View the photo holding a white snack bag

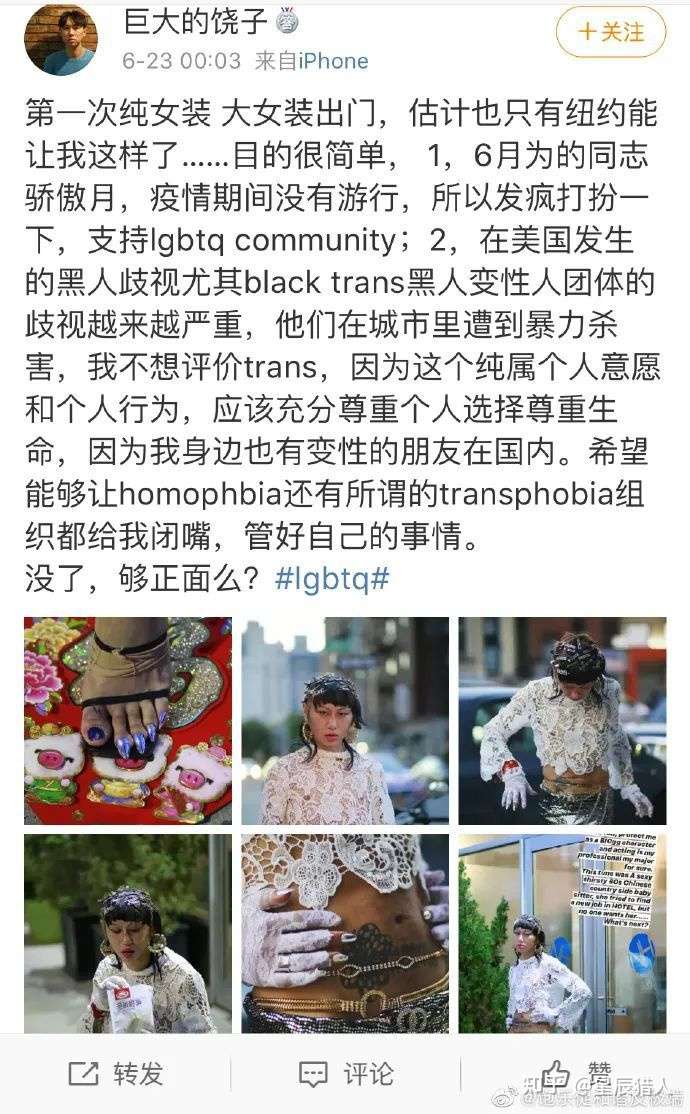click(128, 933)
